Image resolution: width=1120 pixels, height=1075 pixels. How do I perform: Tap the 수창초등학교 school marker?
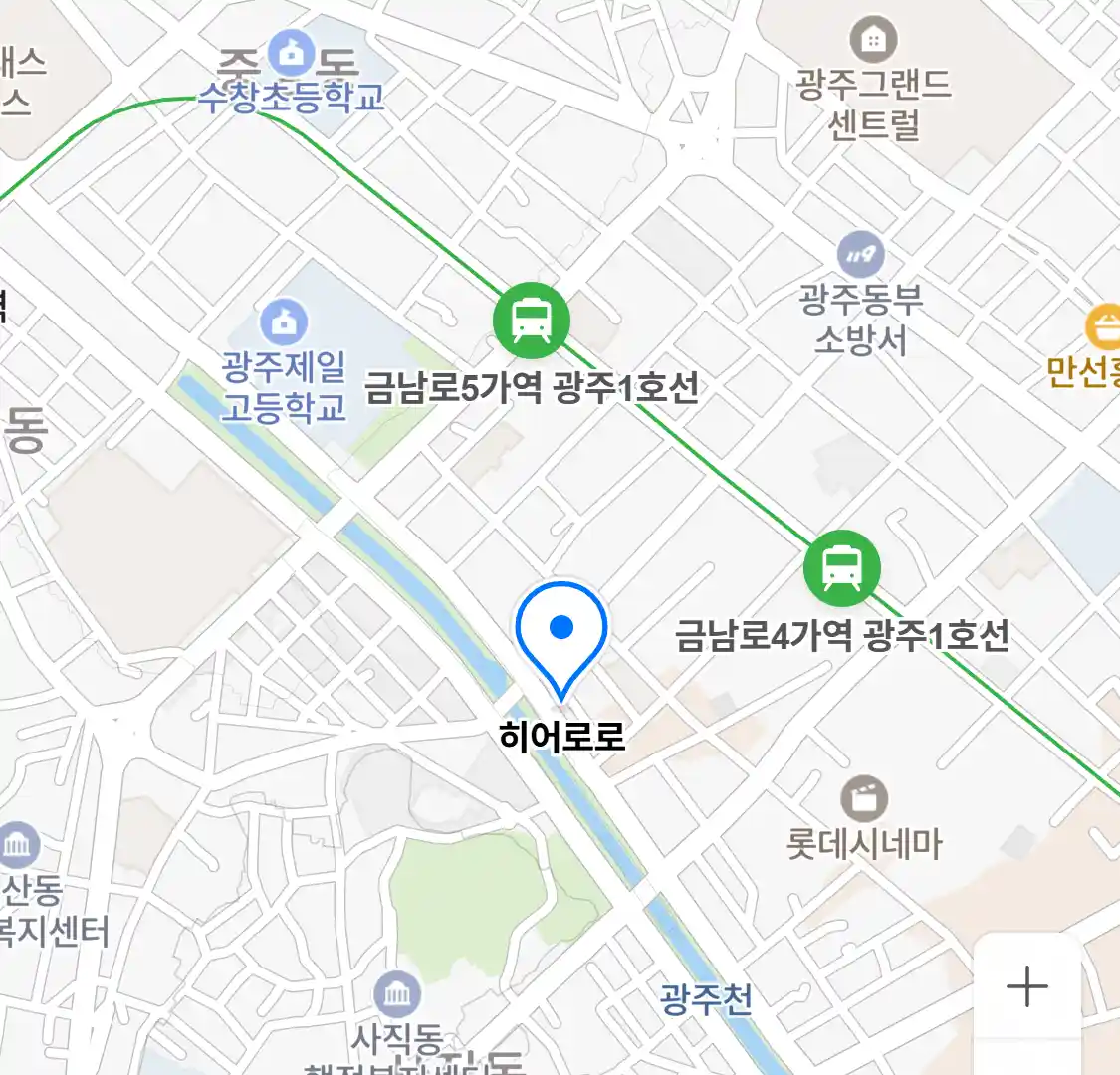click(x=291, y=55)
